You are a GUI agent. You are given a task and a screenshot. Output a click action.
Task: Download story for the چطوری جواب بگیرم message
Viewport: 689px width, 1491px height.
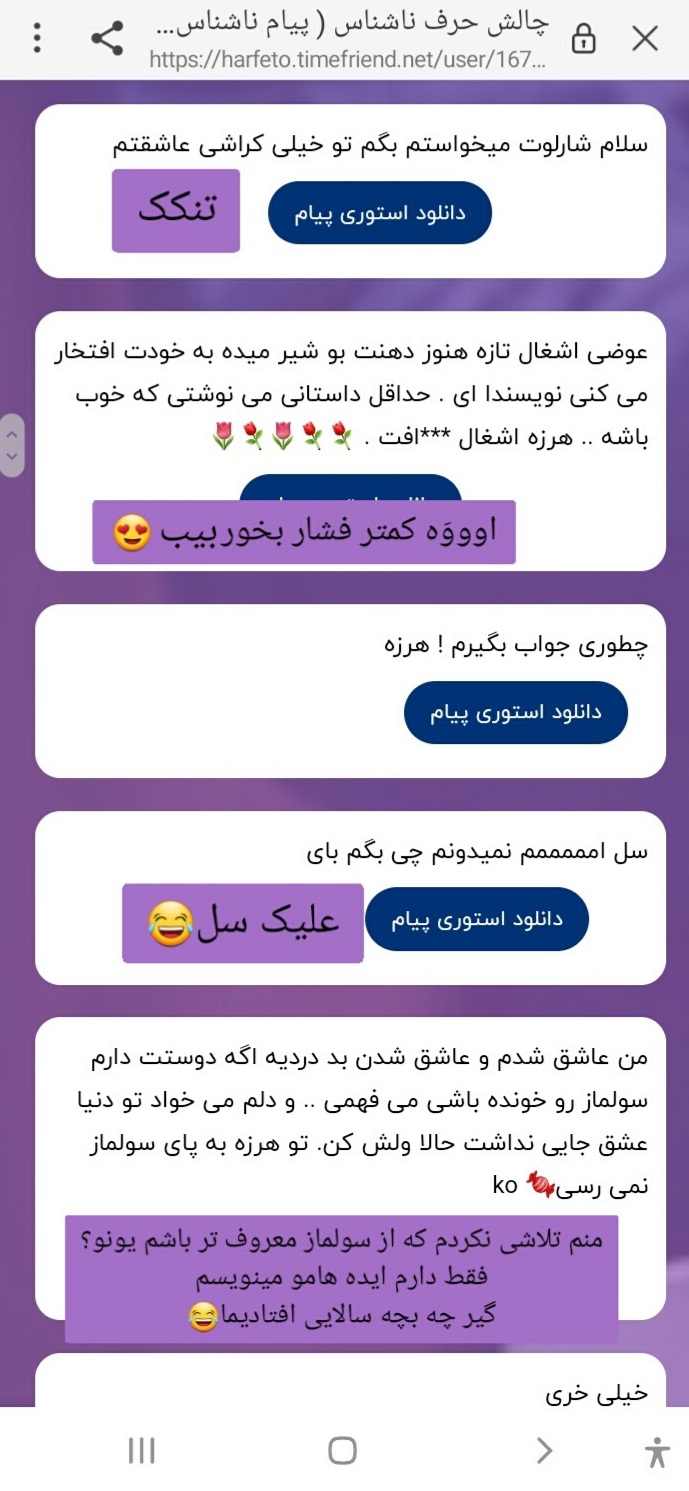(x=515, y=713)
